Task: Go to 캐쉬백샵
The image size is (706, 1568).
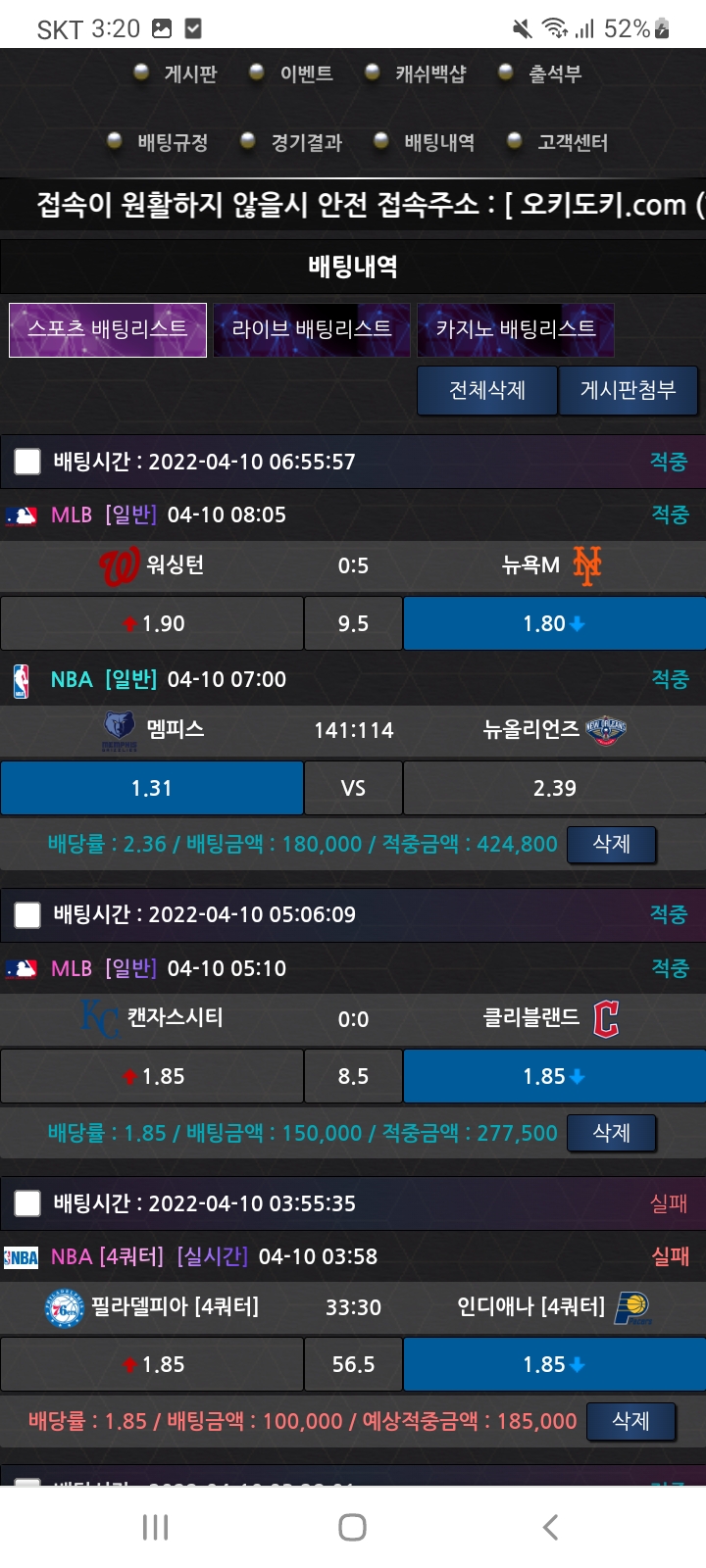Action: pyautogui.click(x=429, y=73)
